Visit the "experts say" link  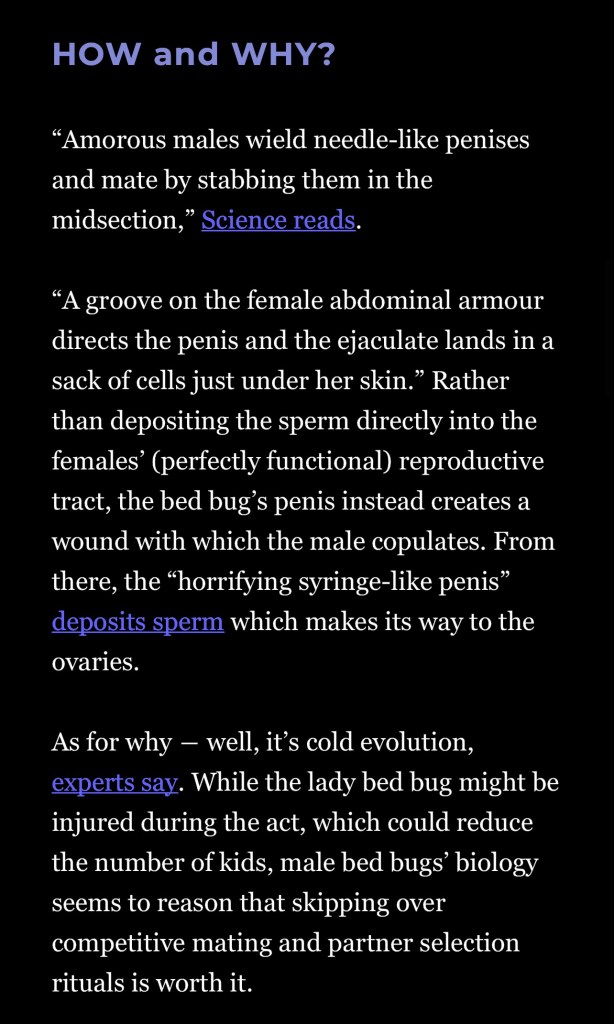pos(115,782)
